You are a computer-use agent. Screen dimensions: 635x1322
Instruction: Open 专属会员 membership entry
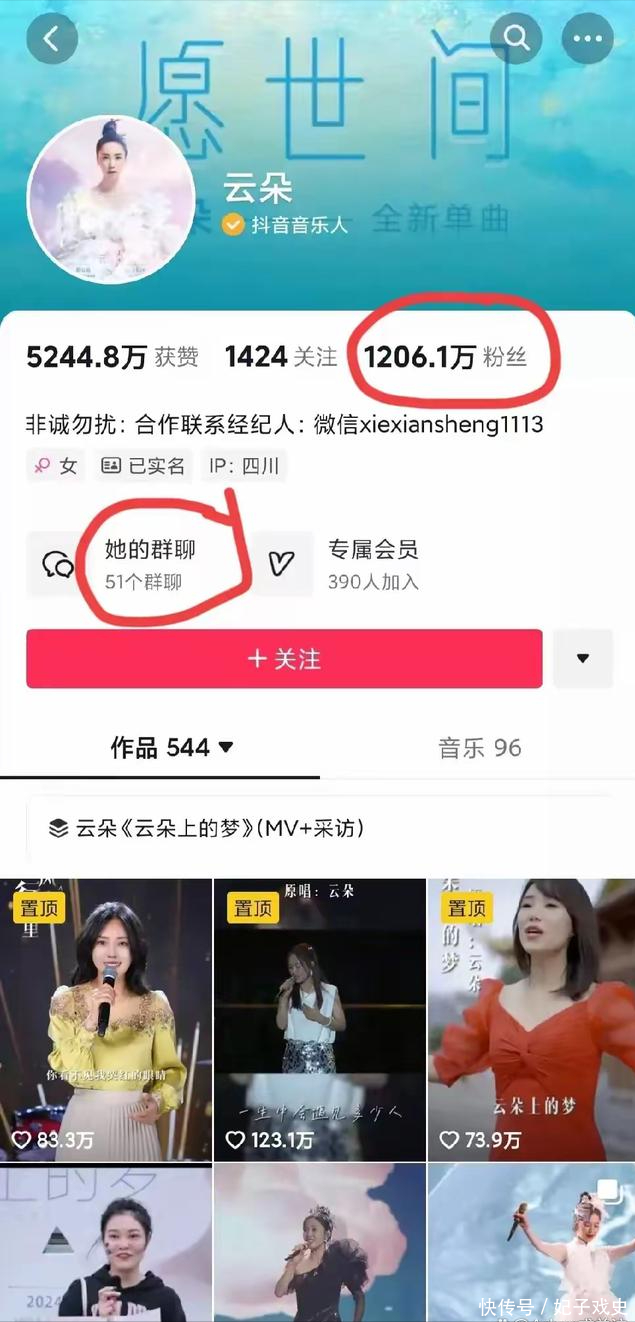(372, 564)
